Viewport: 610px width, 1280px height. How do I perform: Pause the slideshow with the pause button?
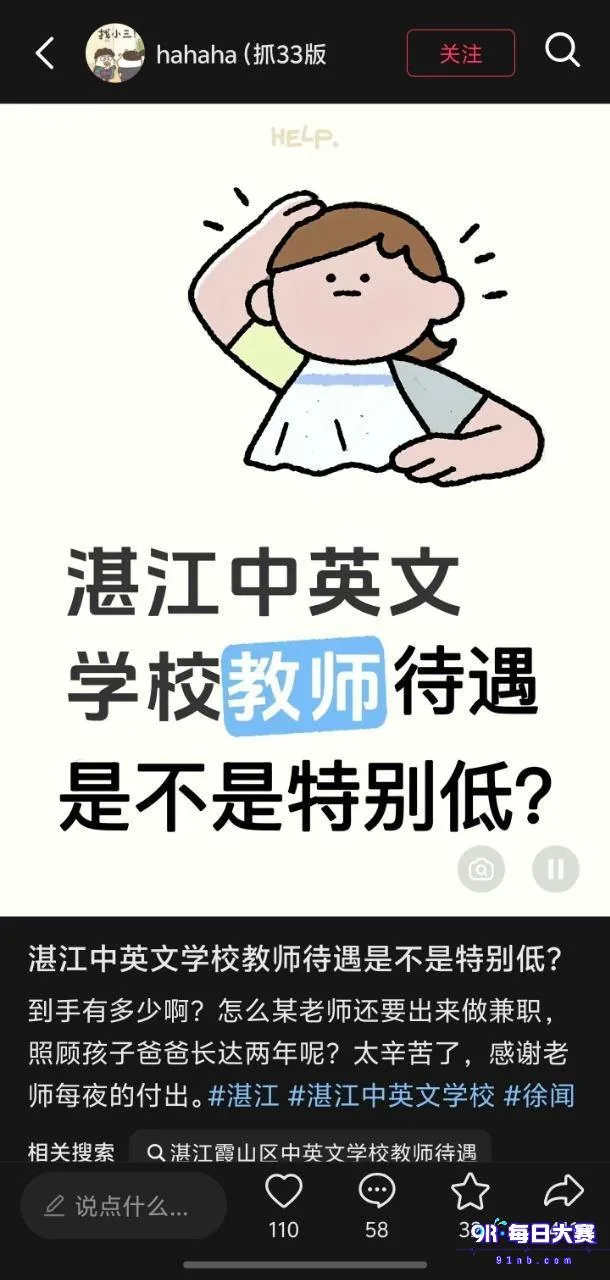pyautogui.click(x=556, y=869)
